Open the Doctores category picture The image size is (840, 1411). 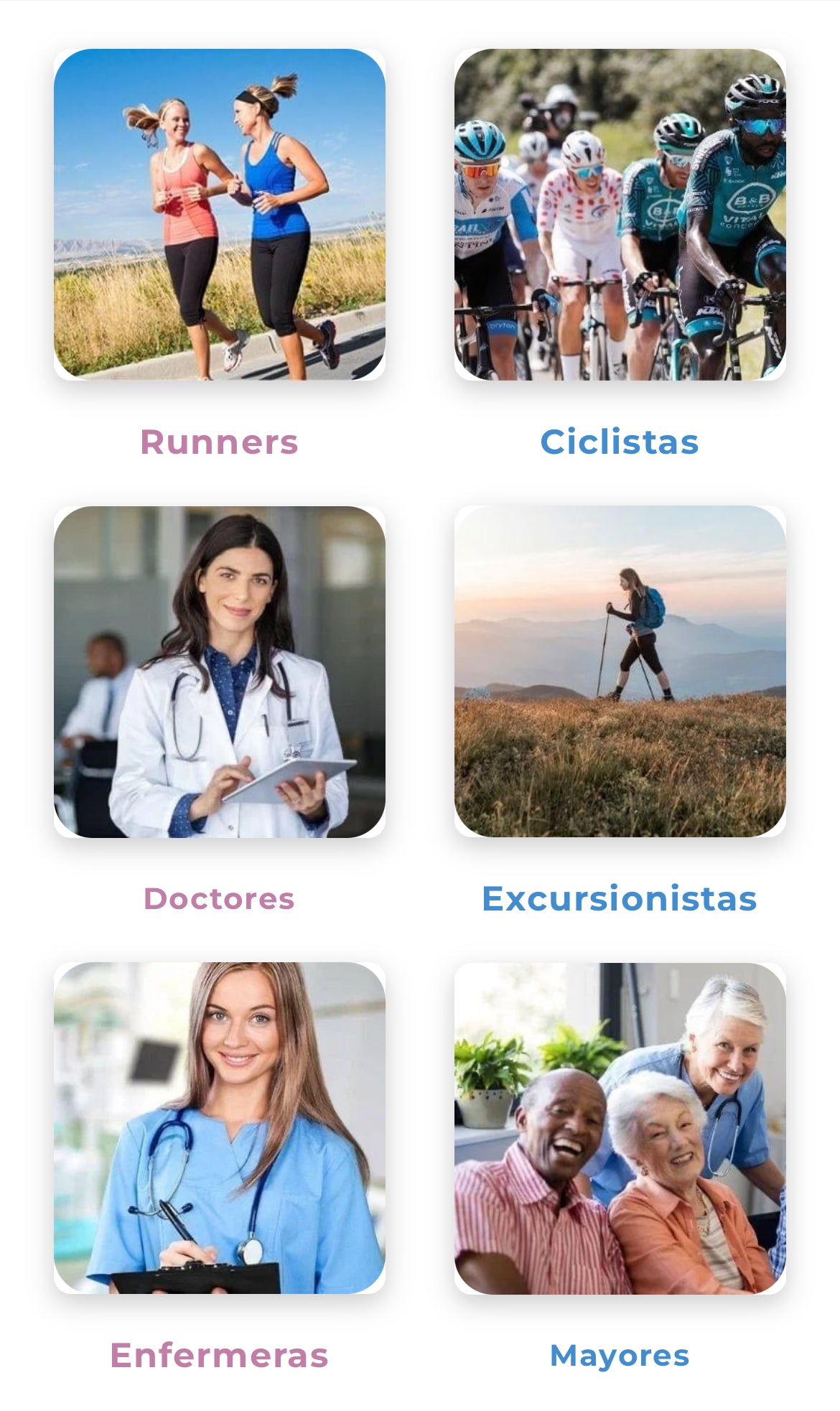[x=219, y=671]
